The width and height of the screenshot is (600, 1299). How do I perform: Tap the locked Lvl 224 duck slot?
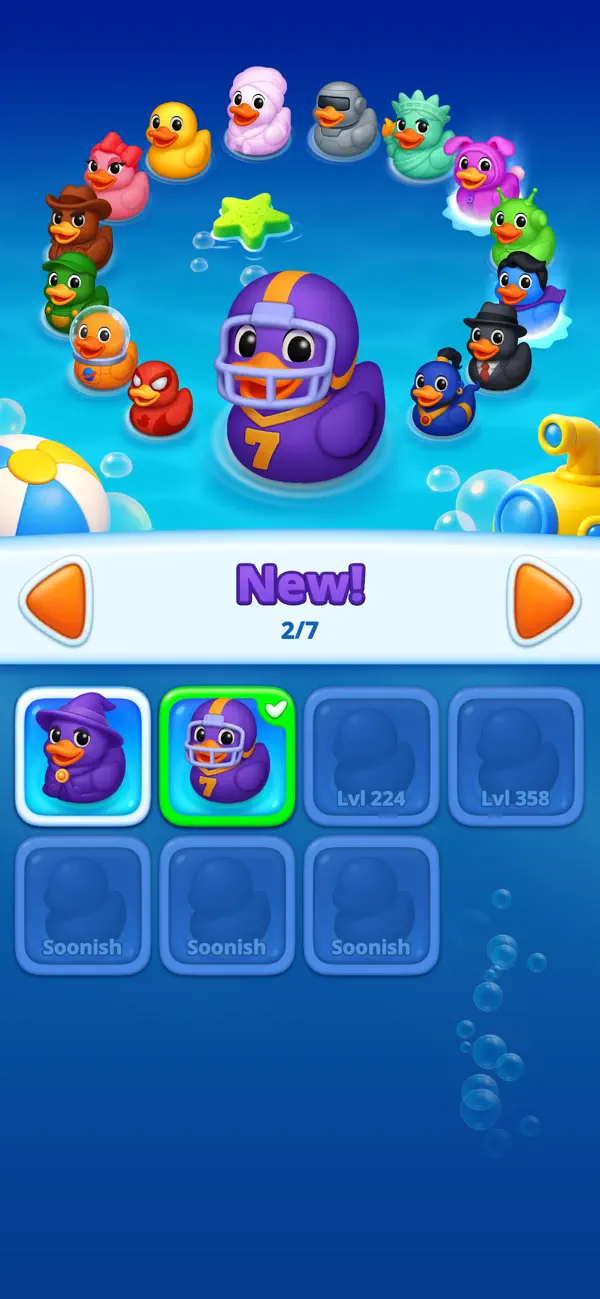(x=371, y=755)
